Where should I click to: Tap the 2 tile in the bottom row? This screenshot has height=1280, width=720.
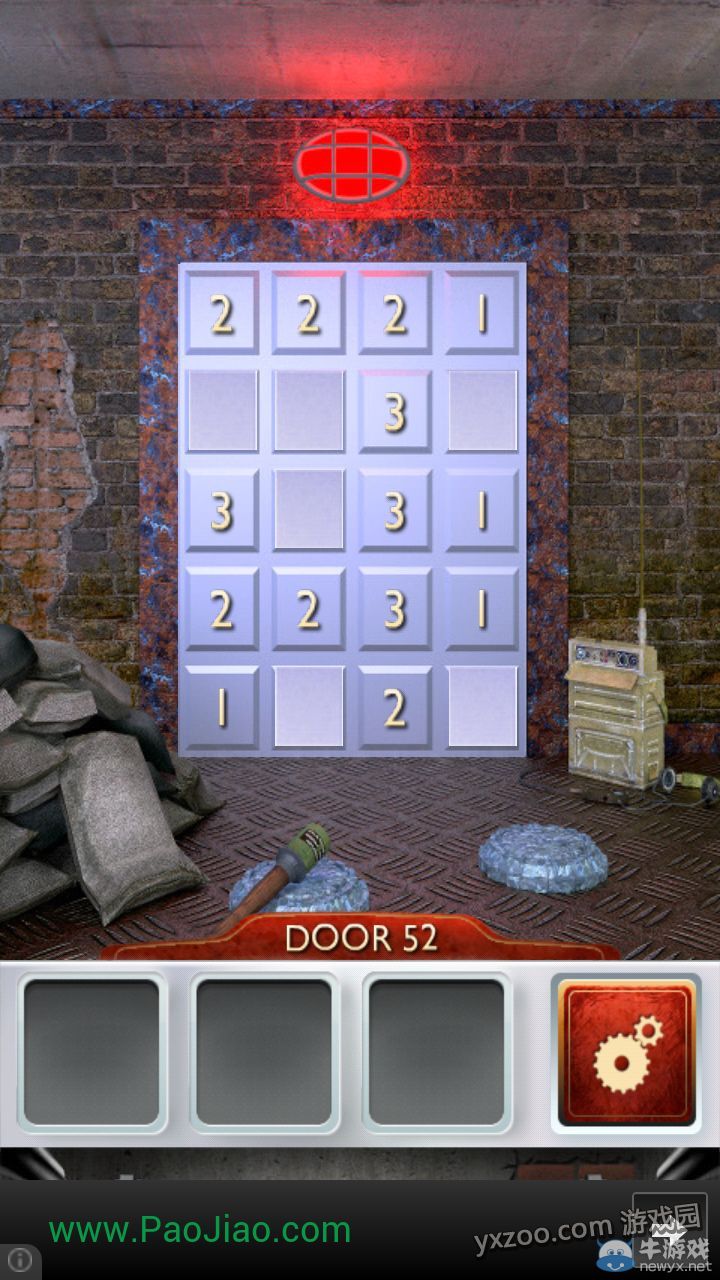[395, 708]
